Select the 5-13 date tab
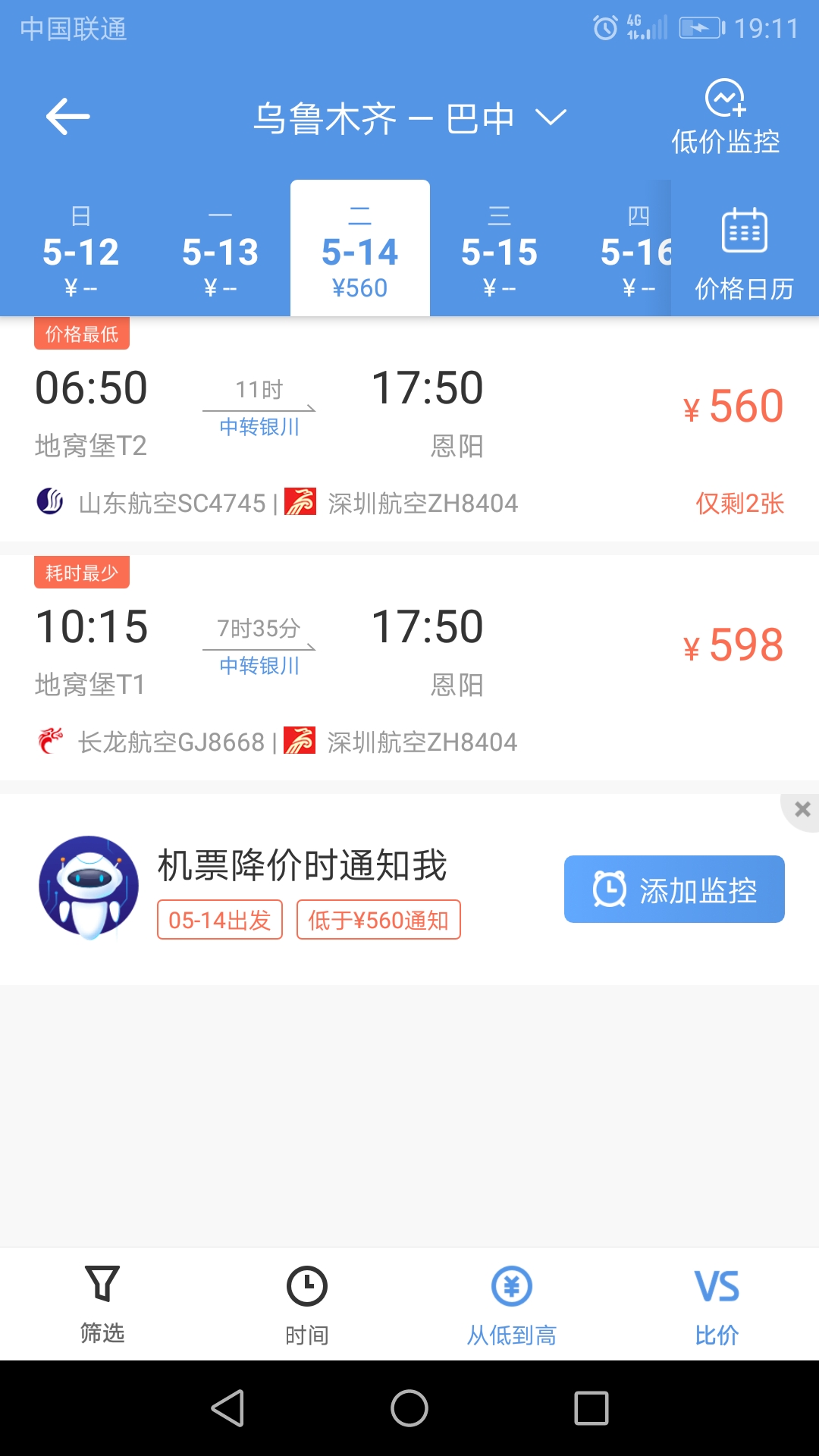The image size is (819, 1456). pyautogui.click(x=220, y=250)
